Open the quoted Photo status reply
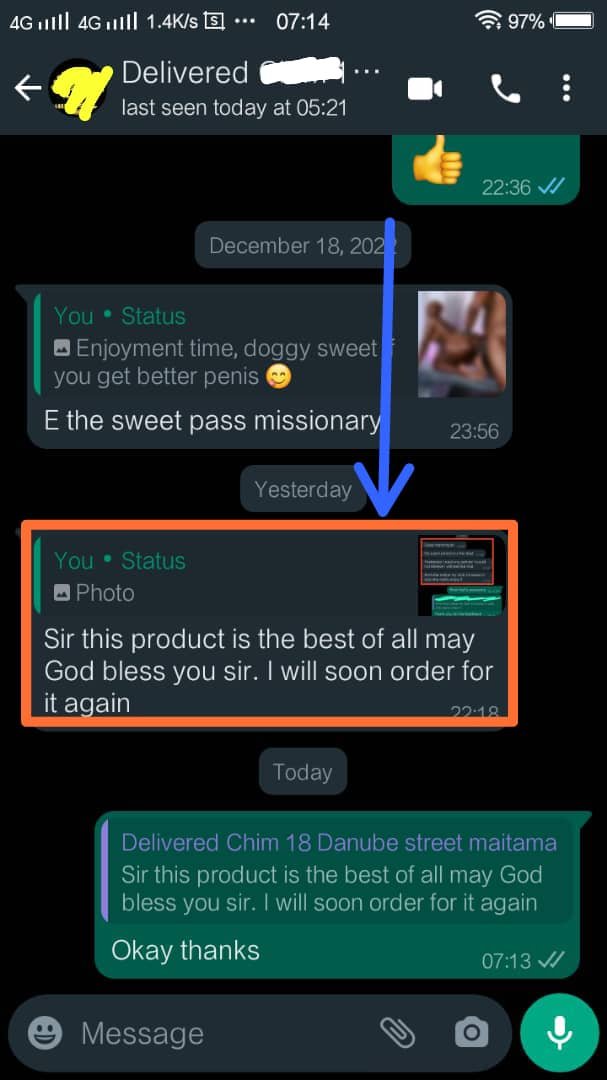 [268, 577]
